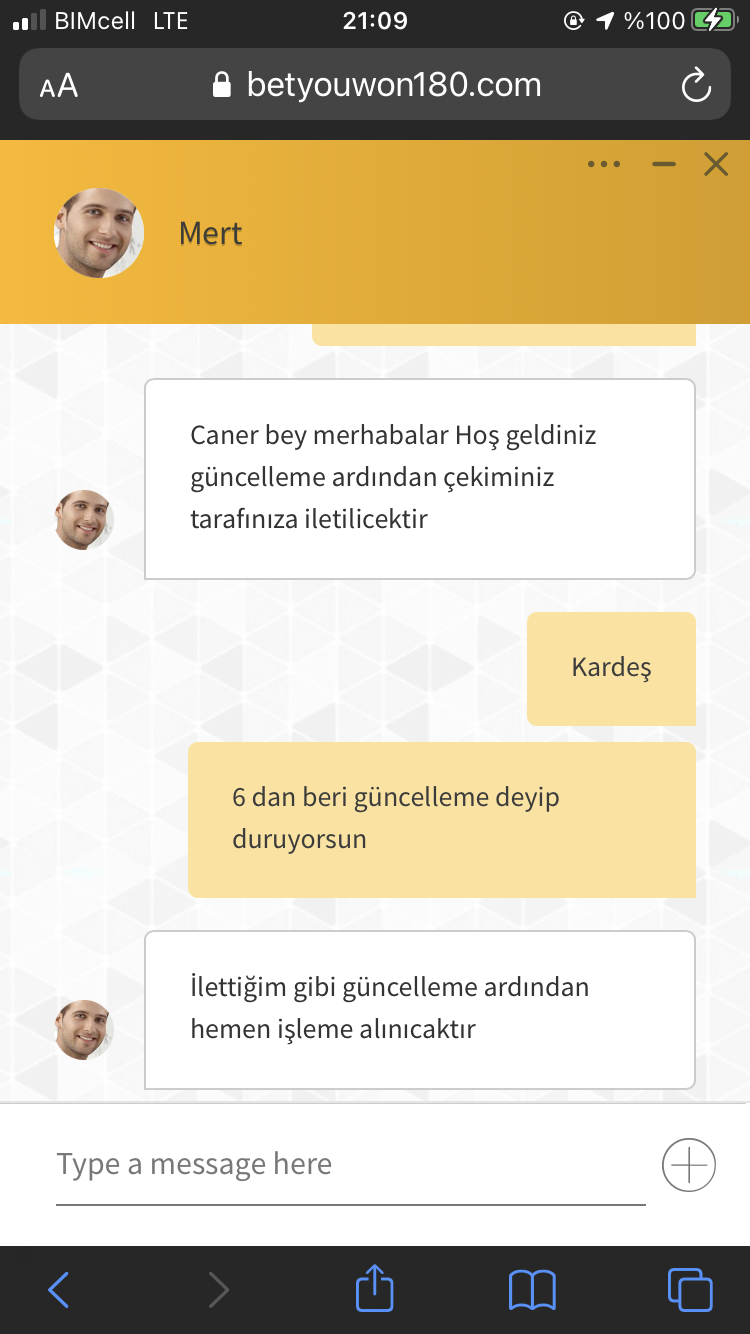750x1334 pixels.
Task: Reload the page in Safari
Action: [x=696, y=86]
